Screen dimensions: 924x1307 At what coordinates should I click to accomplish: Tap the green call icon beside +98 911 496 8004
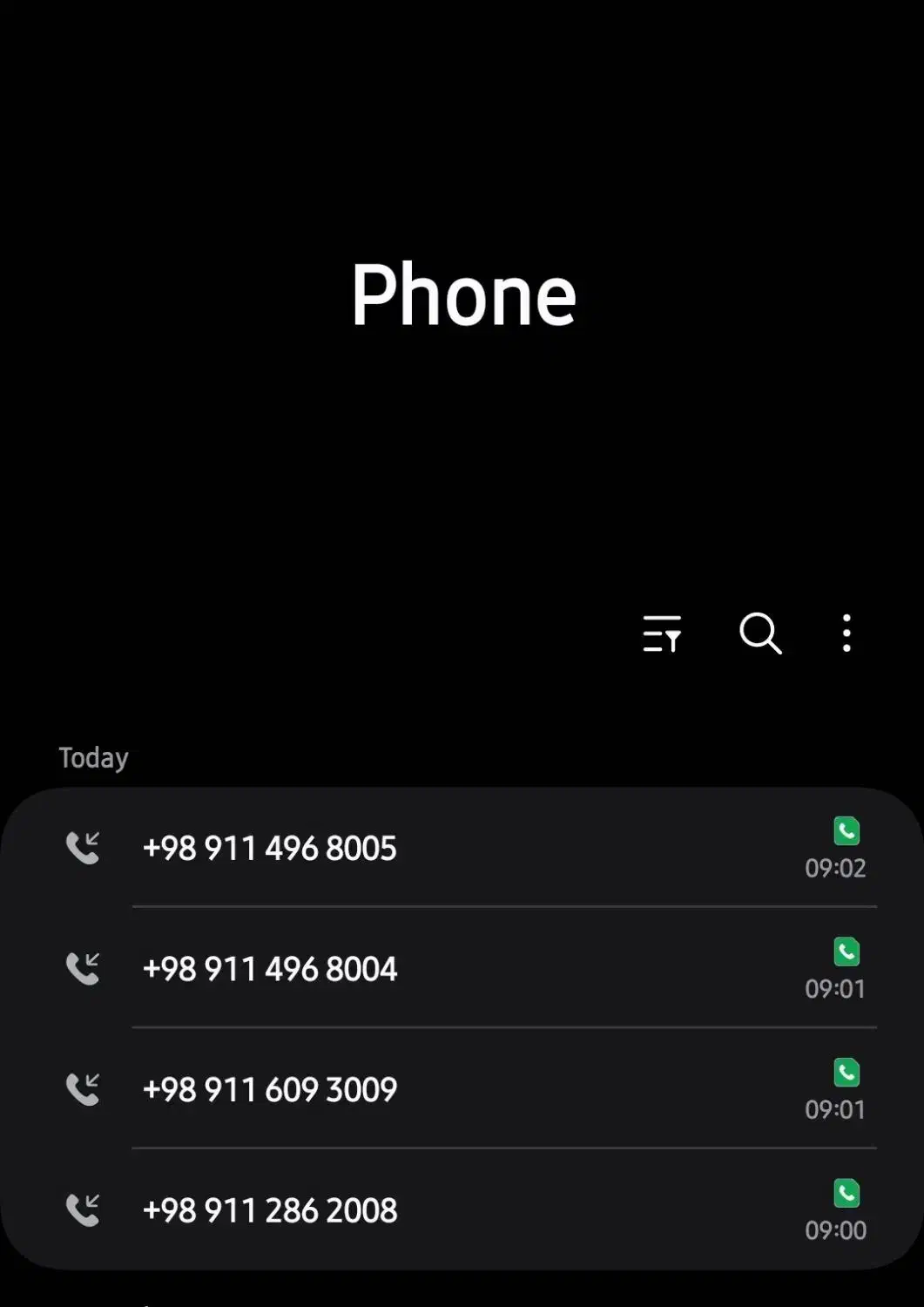click(x=846, y=953)
